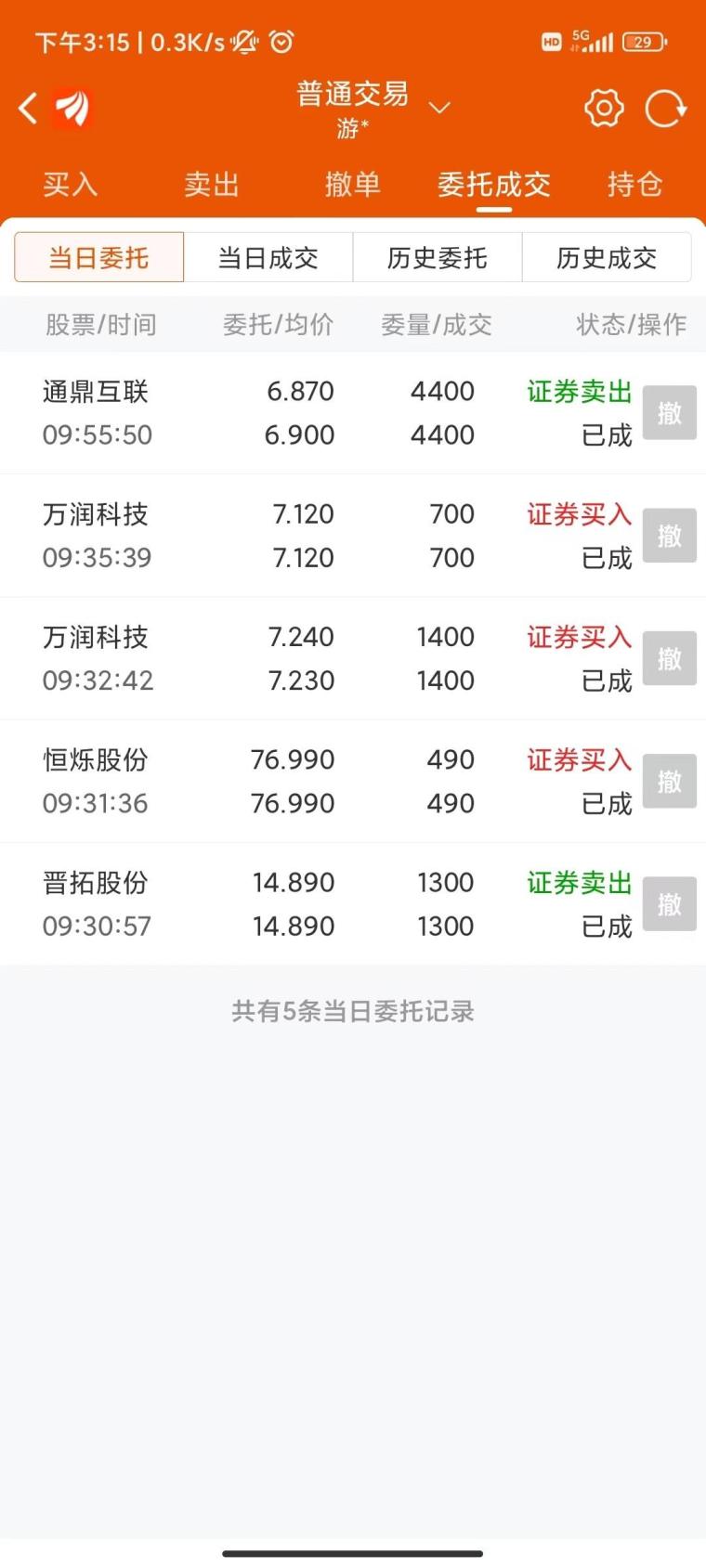
Task: Expand the 普通交易 account dropdown
Action: pyautogui.click(x=439, y=108)
